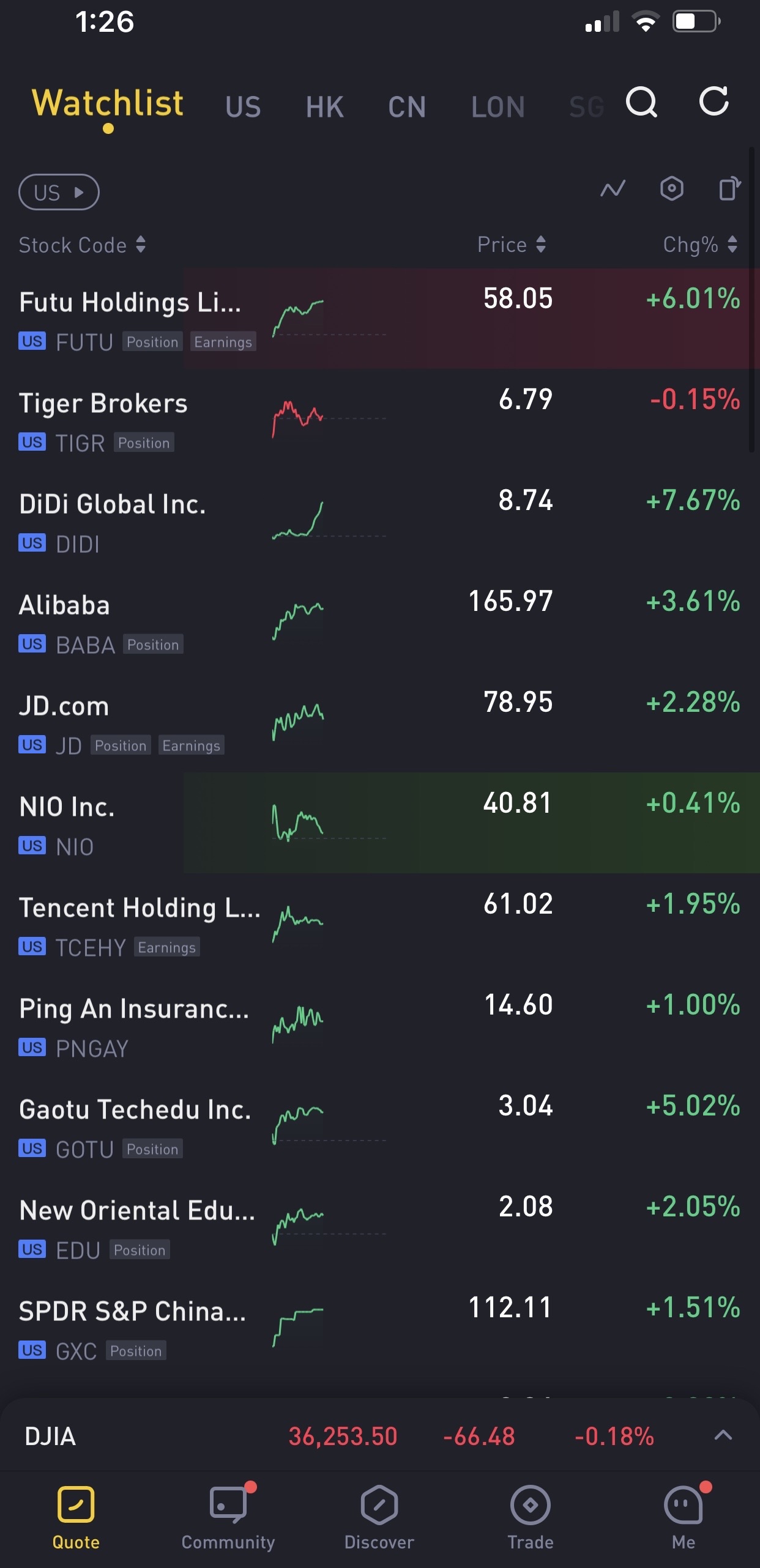Image resolution: width=760 pixels, height=1568 pixels.
Task: Open the US group filter chip
Action: (59, 193)
